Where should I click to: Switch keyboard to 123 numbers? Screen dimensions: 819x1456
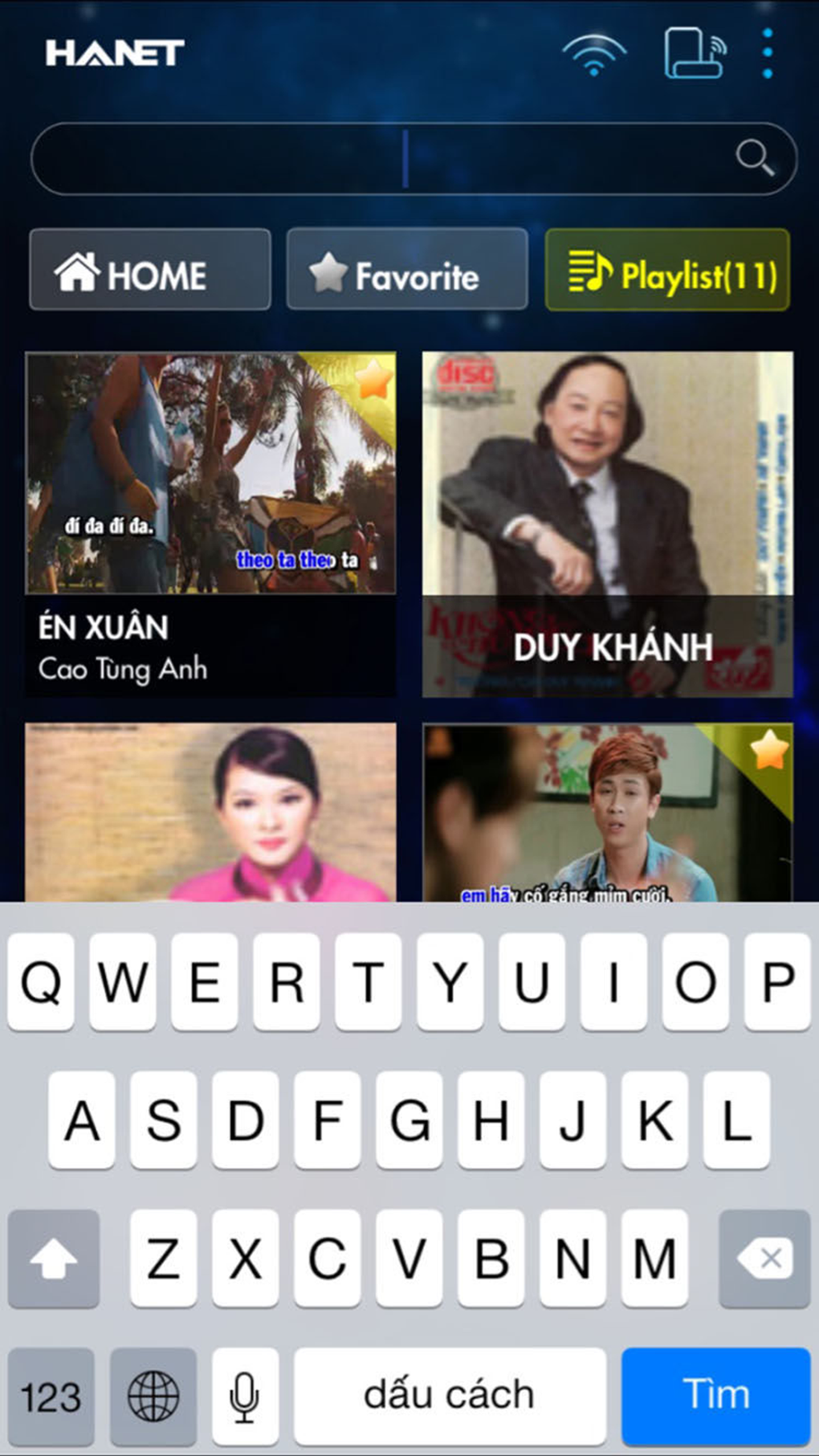coord(51,1396)
